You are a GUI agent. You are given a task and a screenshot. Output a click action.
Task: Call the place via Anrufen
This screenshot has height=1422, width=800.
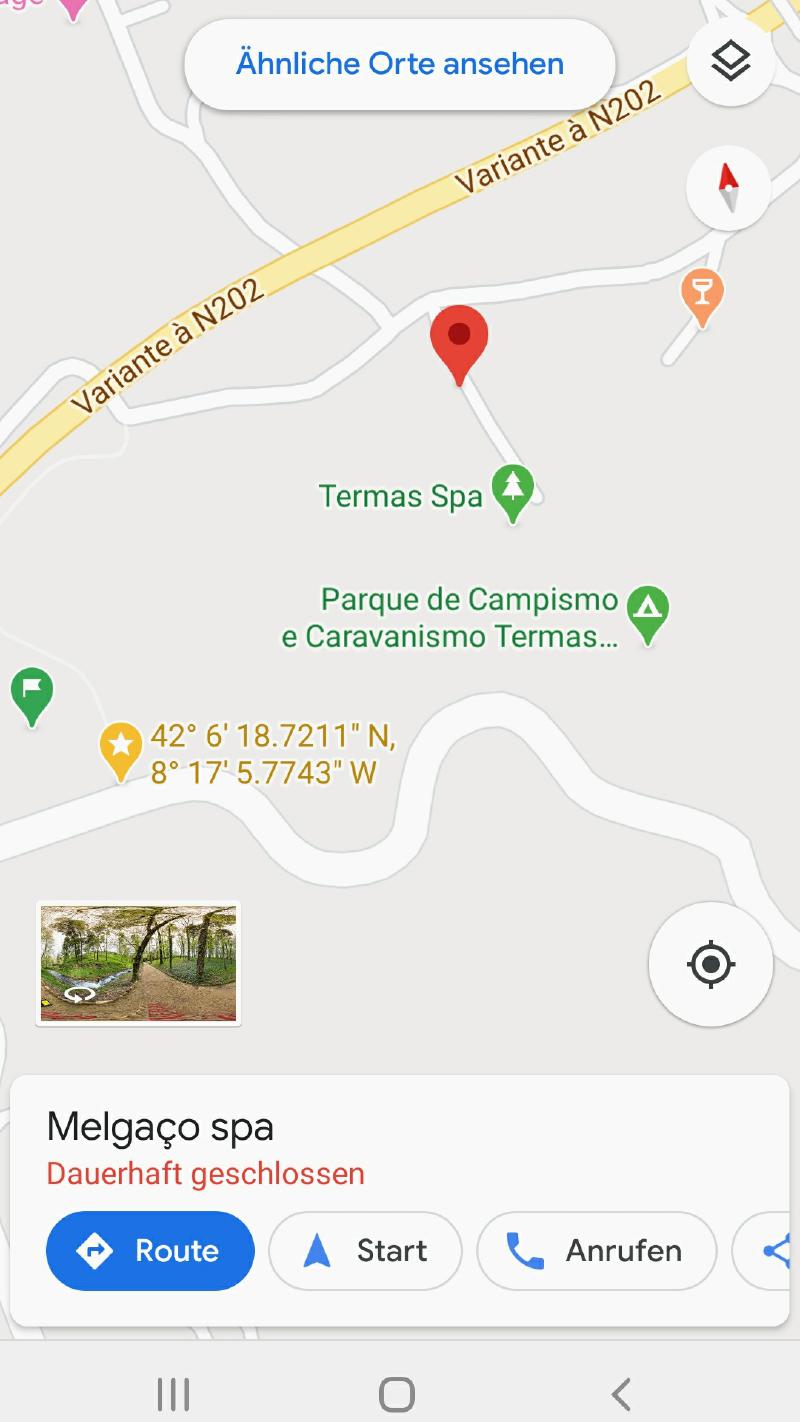click(596, 1250)
